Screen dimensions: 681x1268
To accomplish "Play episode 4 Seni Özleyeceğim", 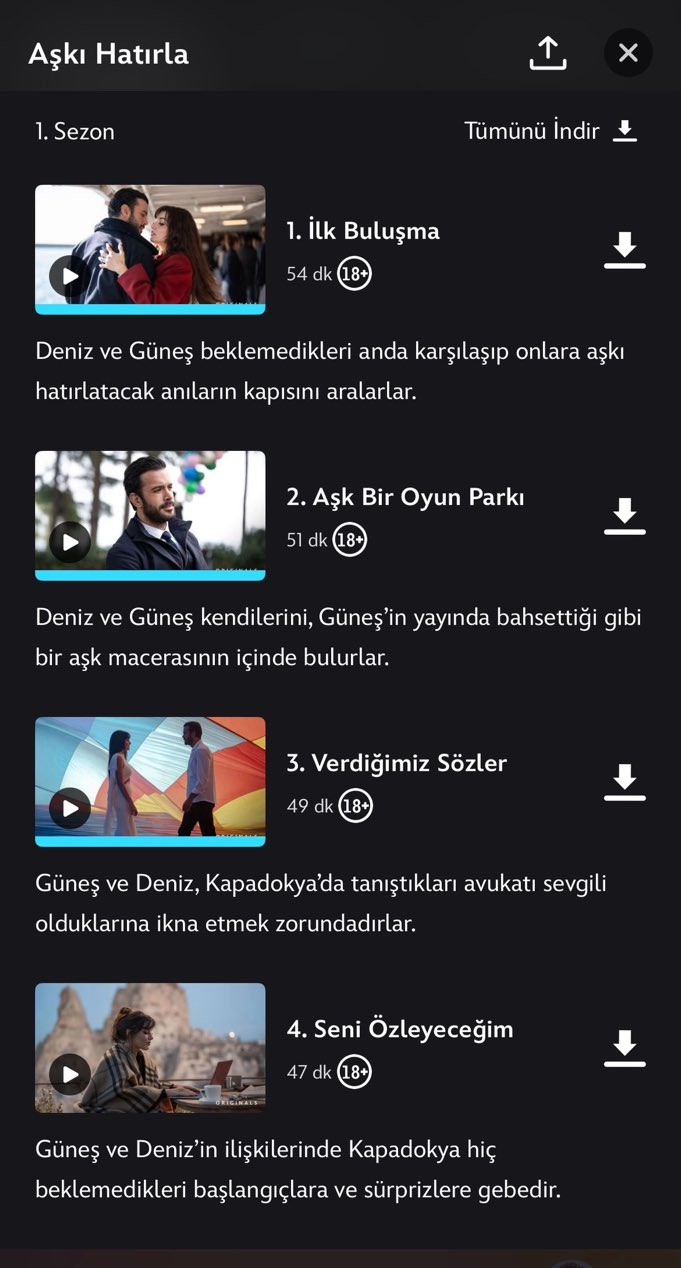I will [70, 1074].
